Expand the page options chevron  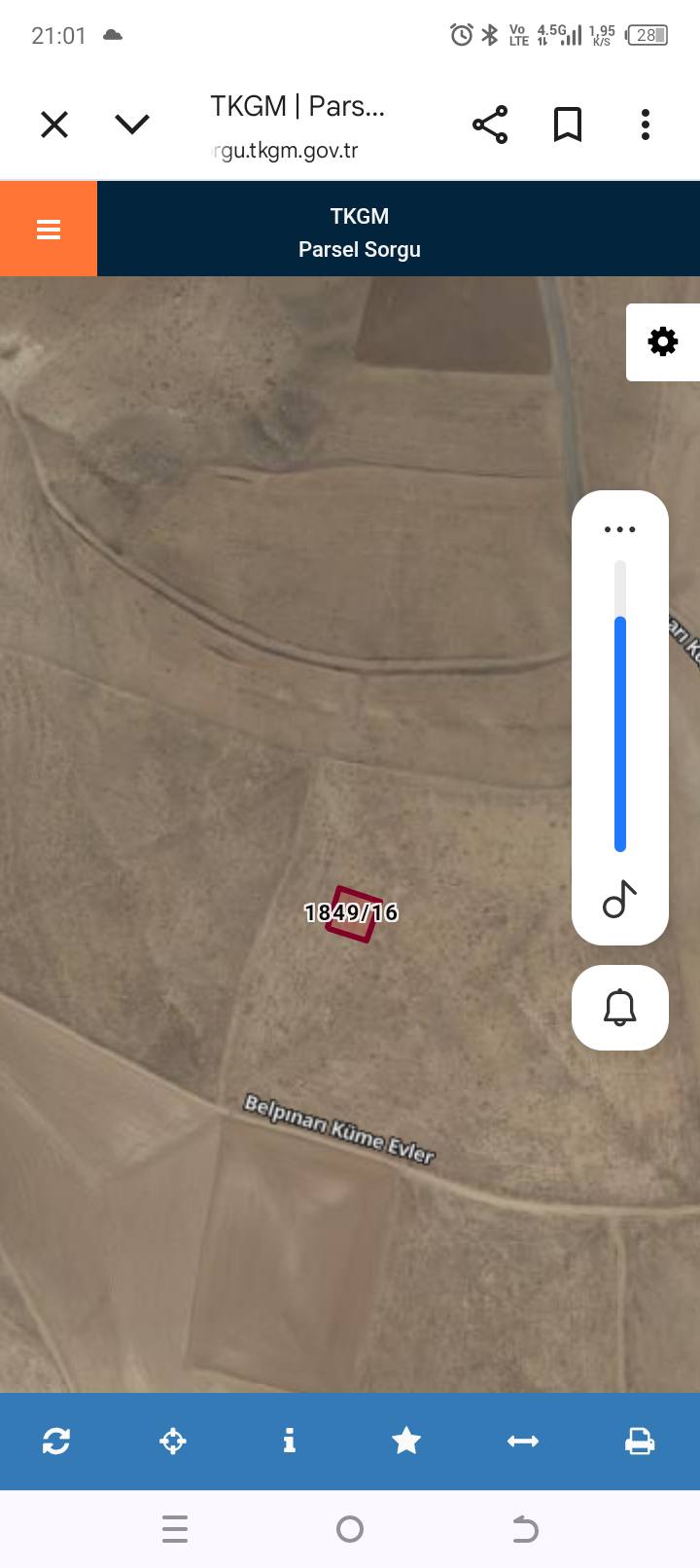pos(132,125)
